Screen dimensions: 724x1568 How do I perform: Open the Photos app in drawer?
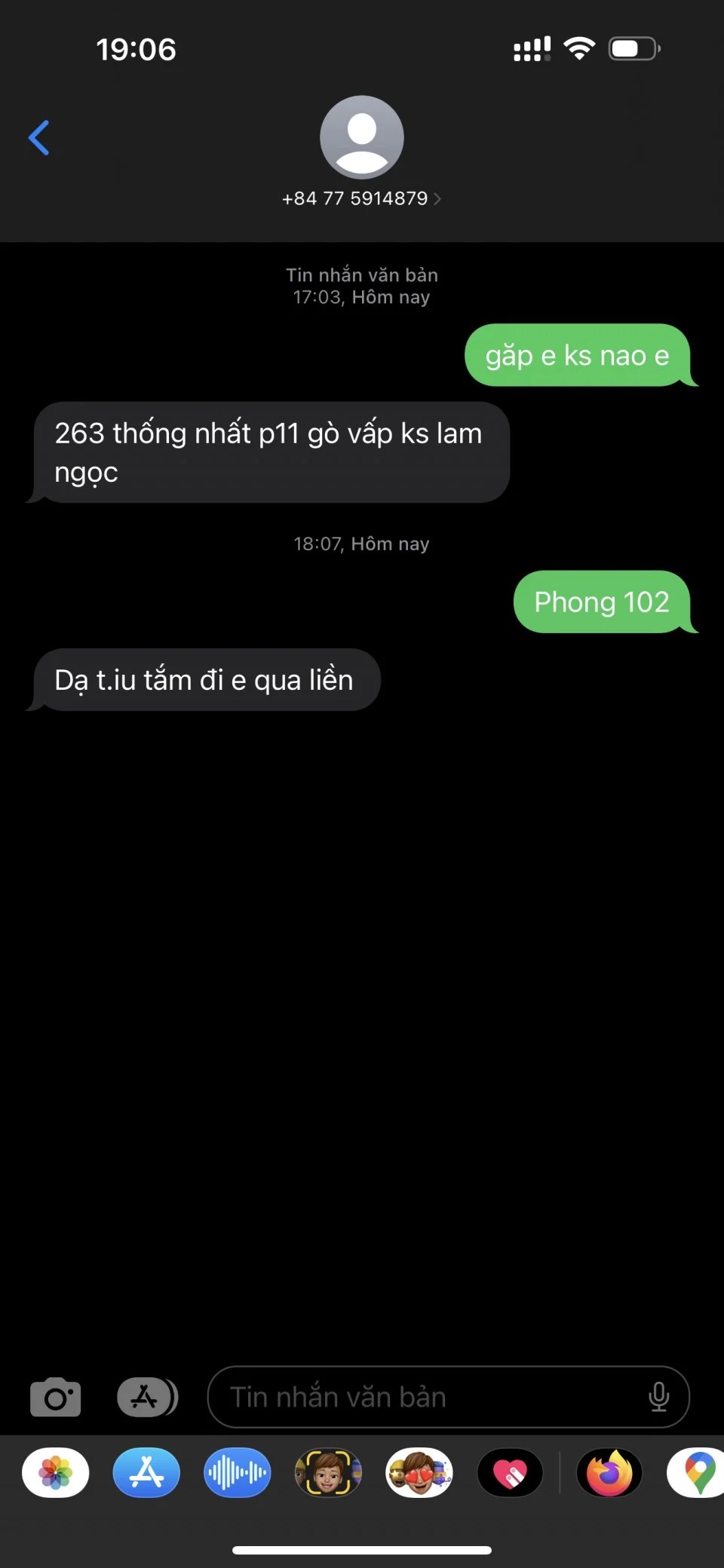click(56, 1472)
